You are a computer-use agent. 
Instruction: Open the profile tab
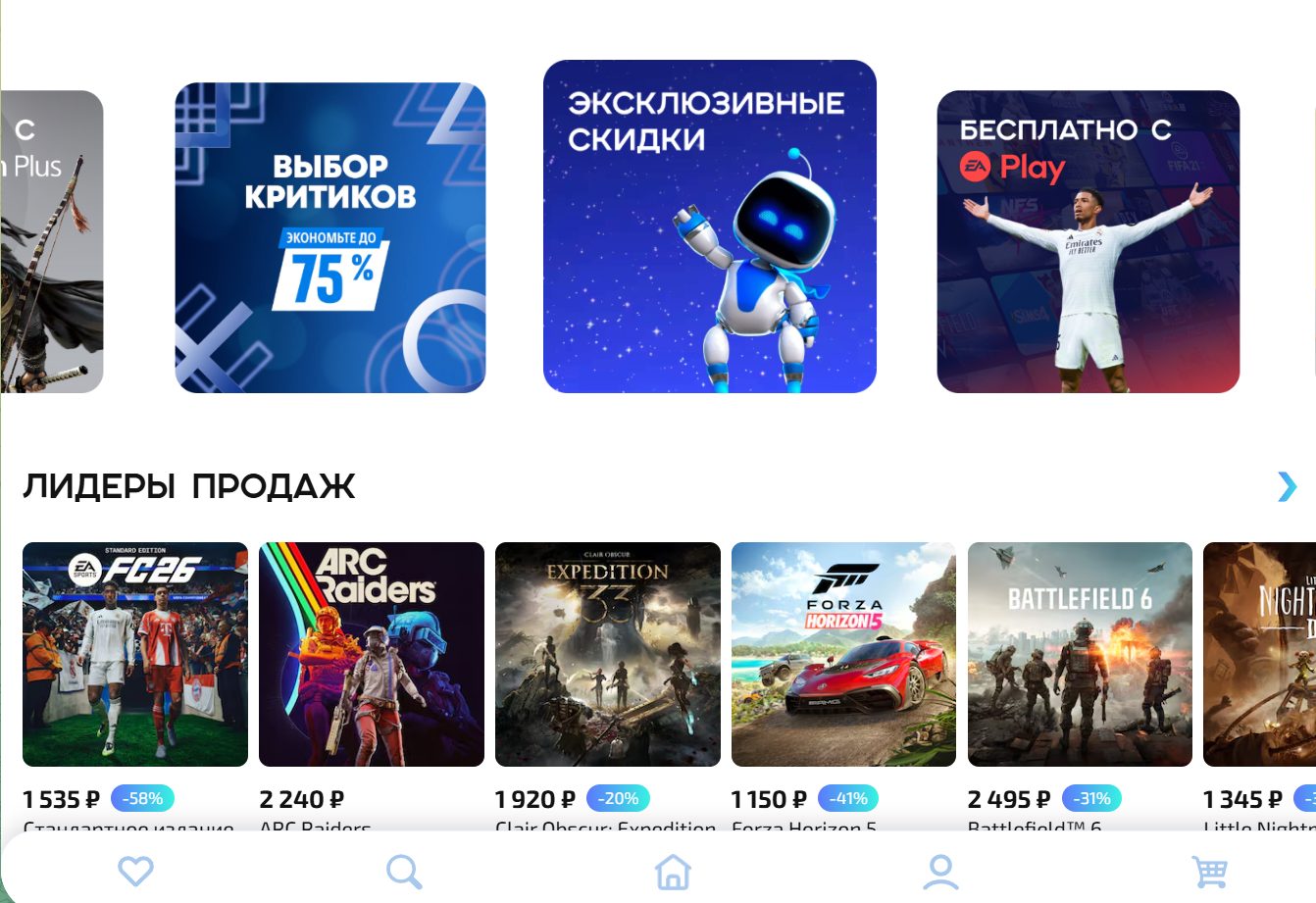(940, 871)
